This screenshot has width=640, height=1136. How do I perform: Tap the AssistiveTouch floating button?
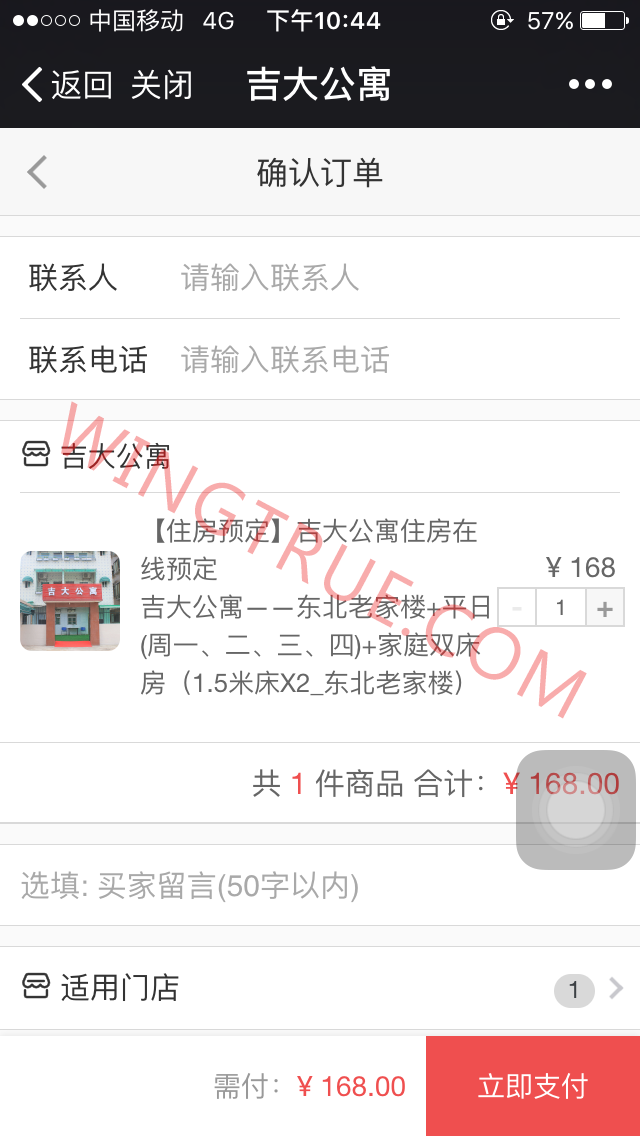tap(576, 810)
